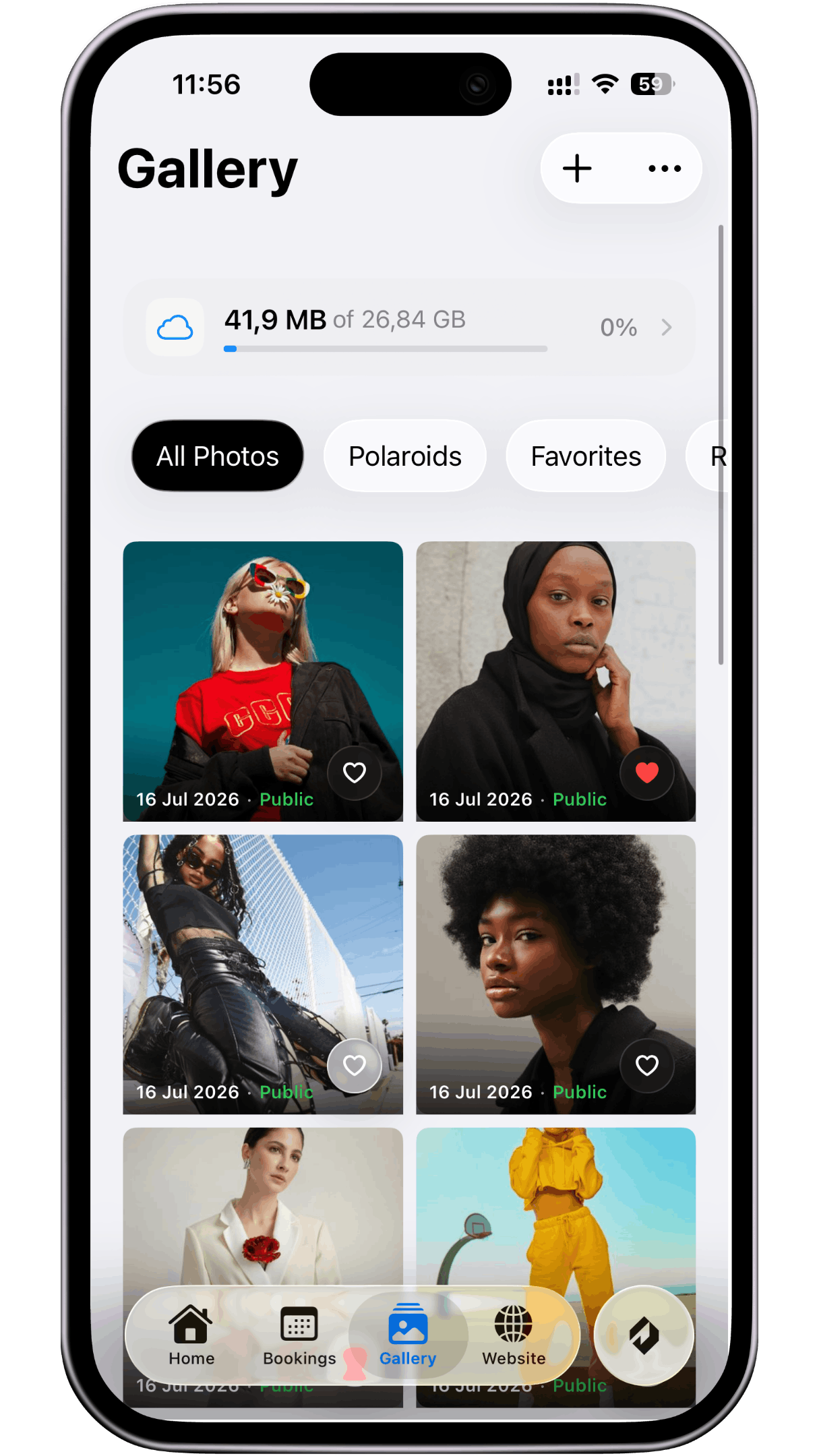Open the three-dot overflow menu
Image resolution: width=819 pixels, height=1456 pixels.
pyautogui.click(x=665, y=169)
